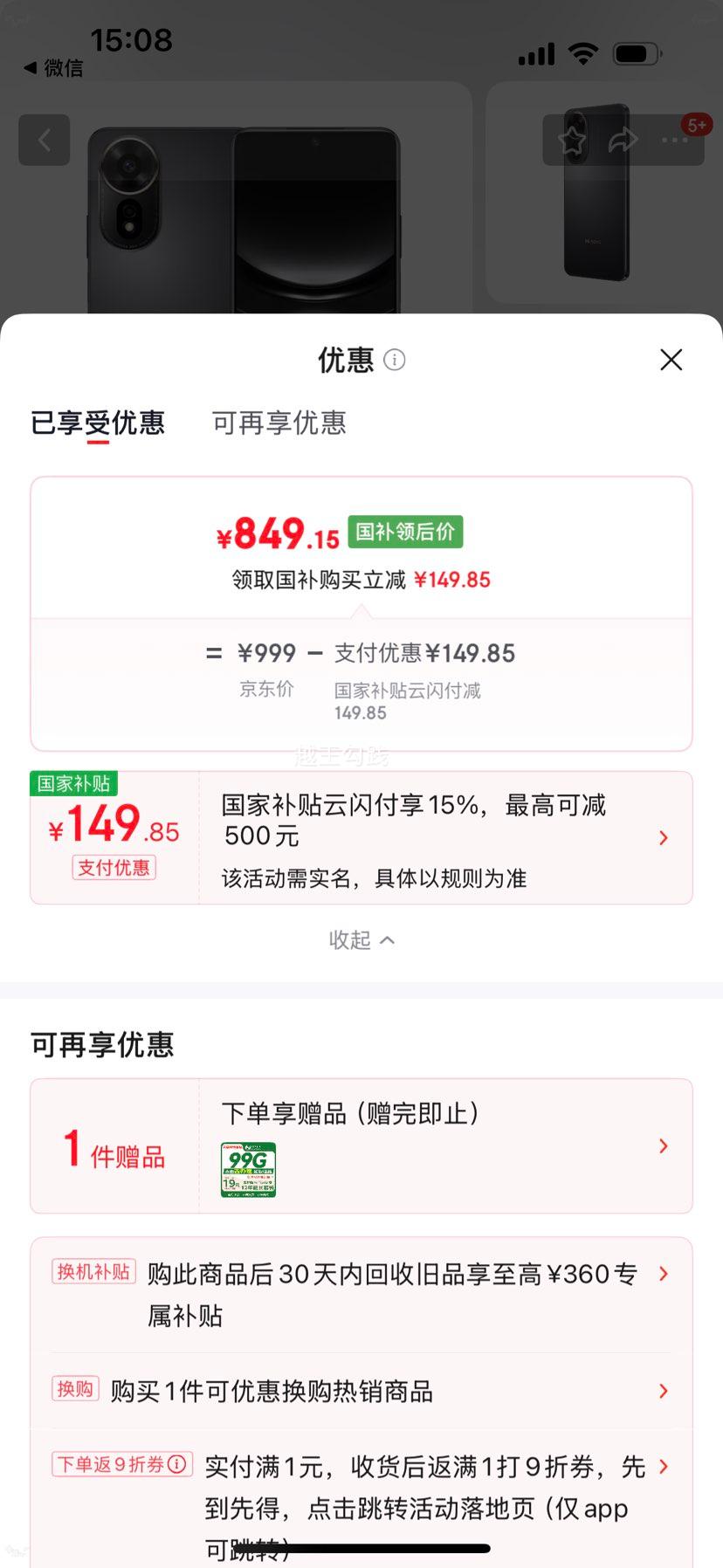Screen dimensions: 723x1568
Task: Switch to the 已享受优惠 tab
Action: coord(98,423)
